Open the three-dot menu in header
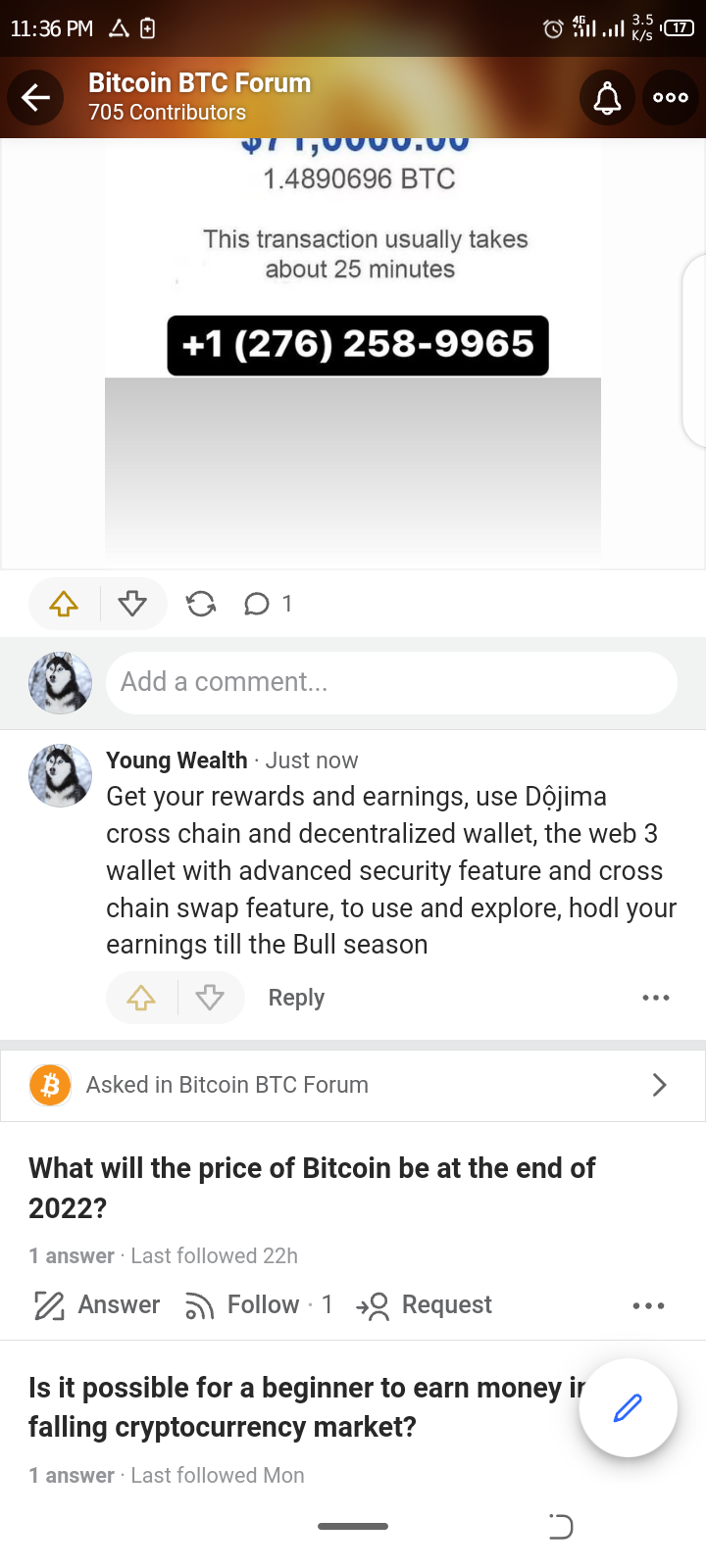The height and width of the screenshot is (1568, 706). (671, 97)
